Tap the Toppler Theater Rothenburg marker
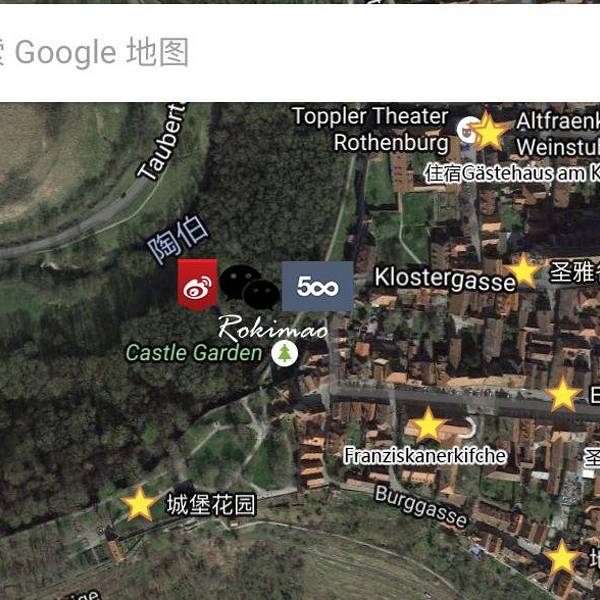 click(x=467, y=129)
